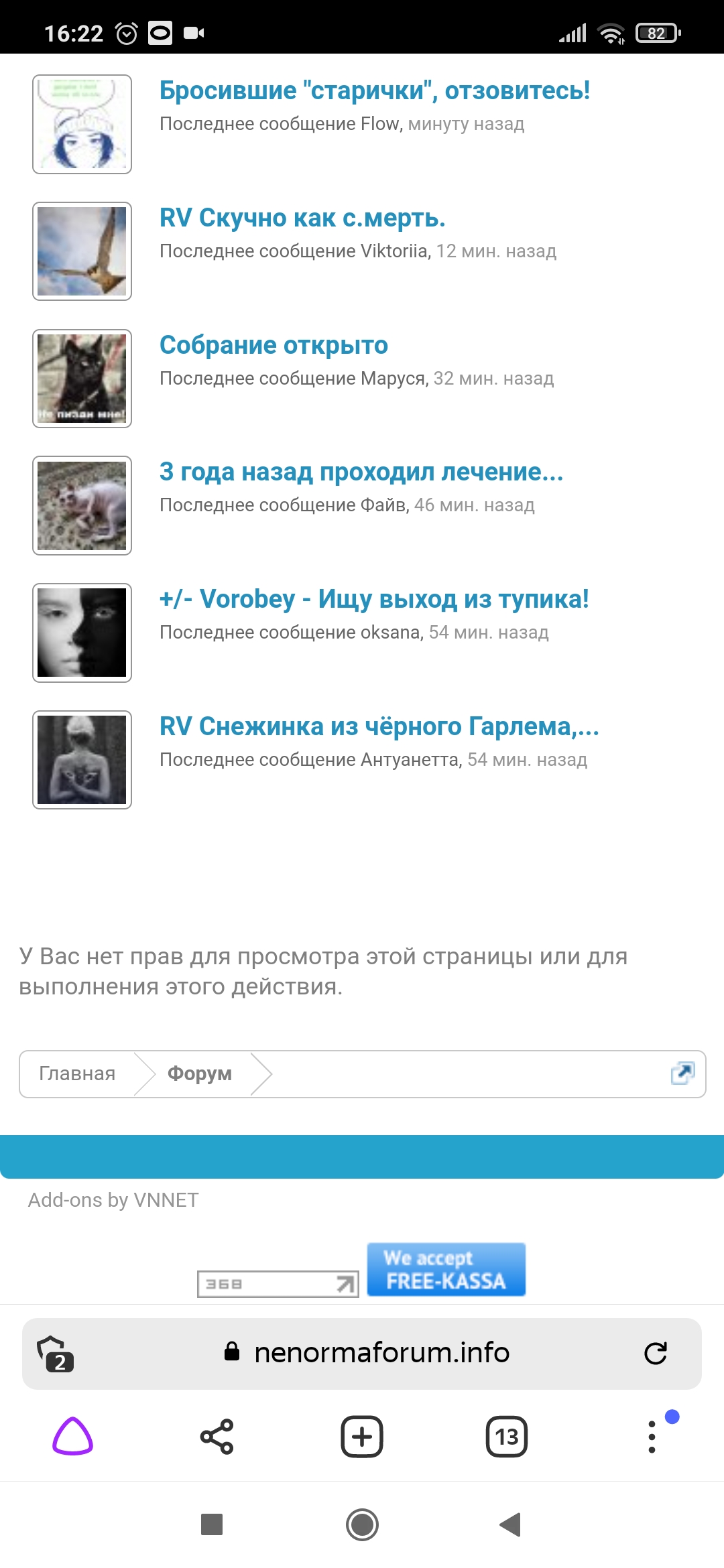The image size is (724, 1568).
Task: Tap the avatar next to Собрание открыто
Action: [82, 379]
